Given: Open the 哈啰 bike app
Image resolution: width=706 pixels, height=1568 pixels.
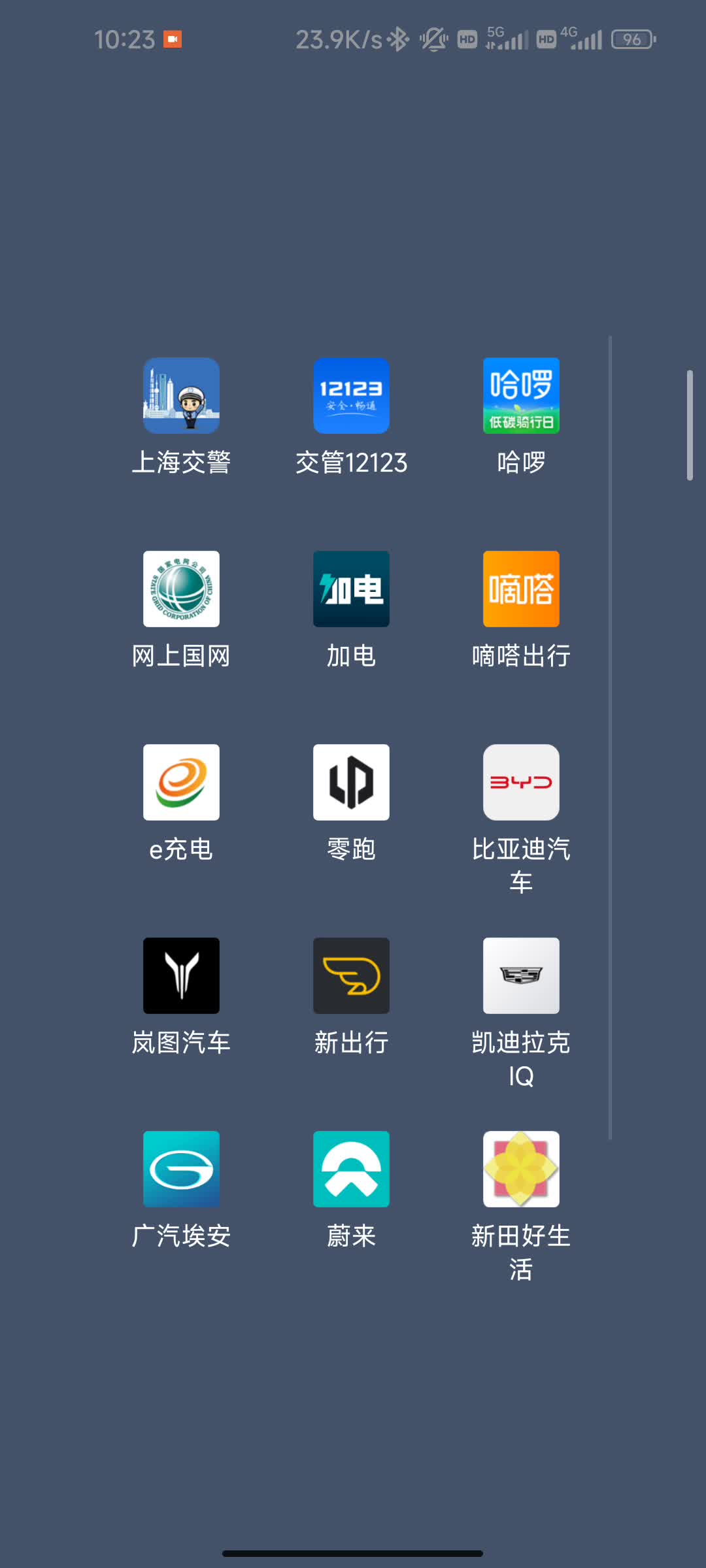Looking at the screenshot, I should [x=521, y=395].
